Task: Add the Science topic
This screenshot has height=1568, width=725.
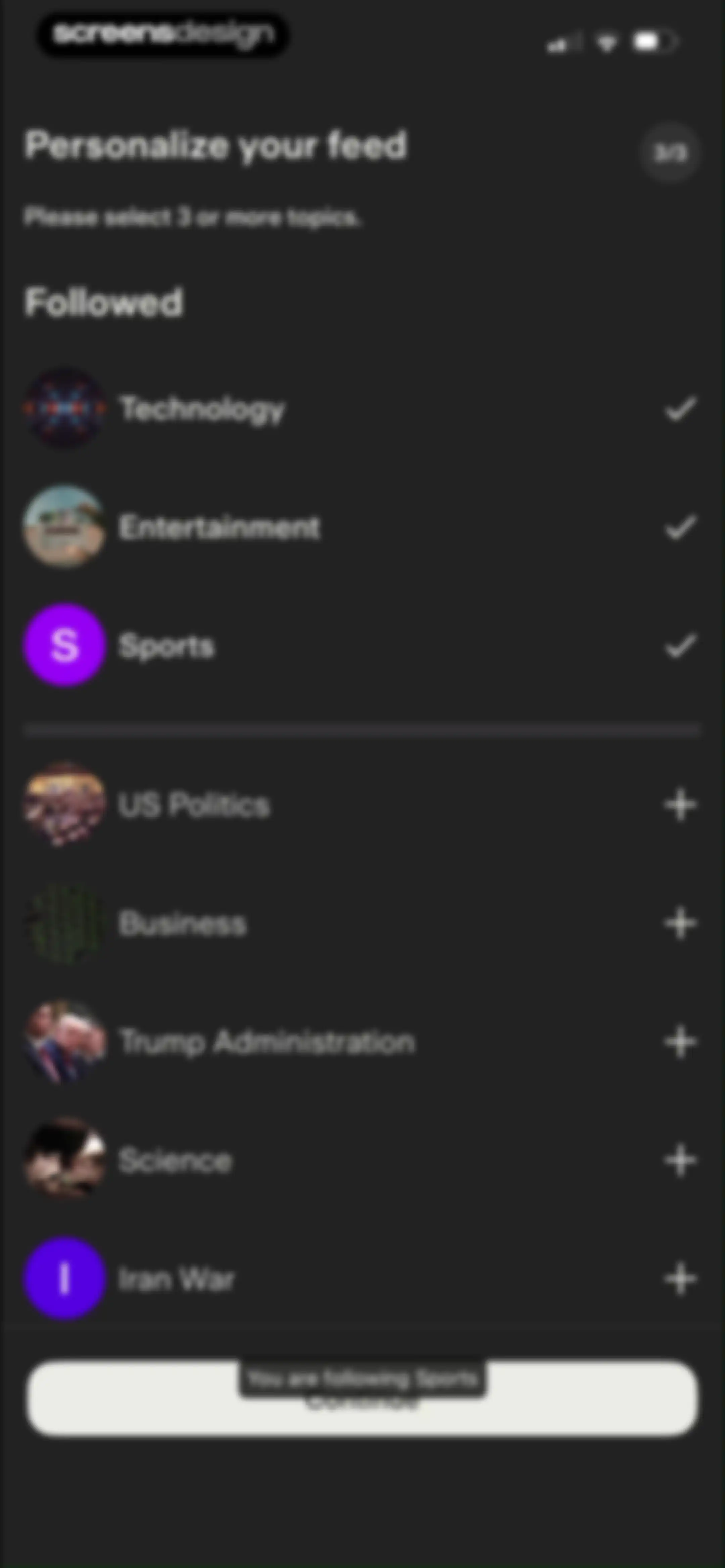Action: (x=680, y=1160)
